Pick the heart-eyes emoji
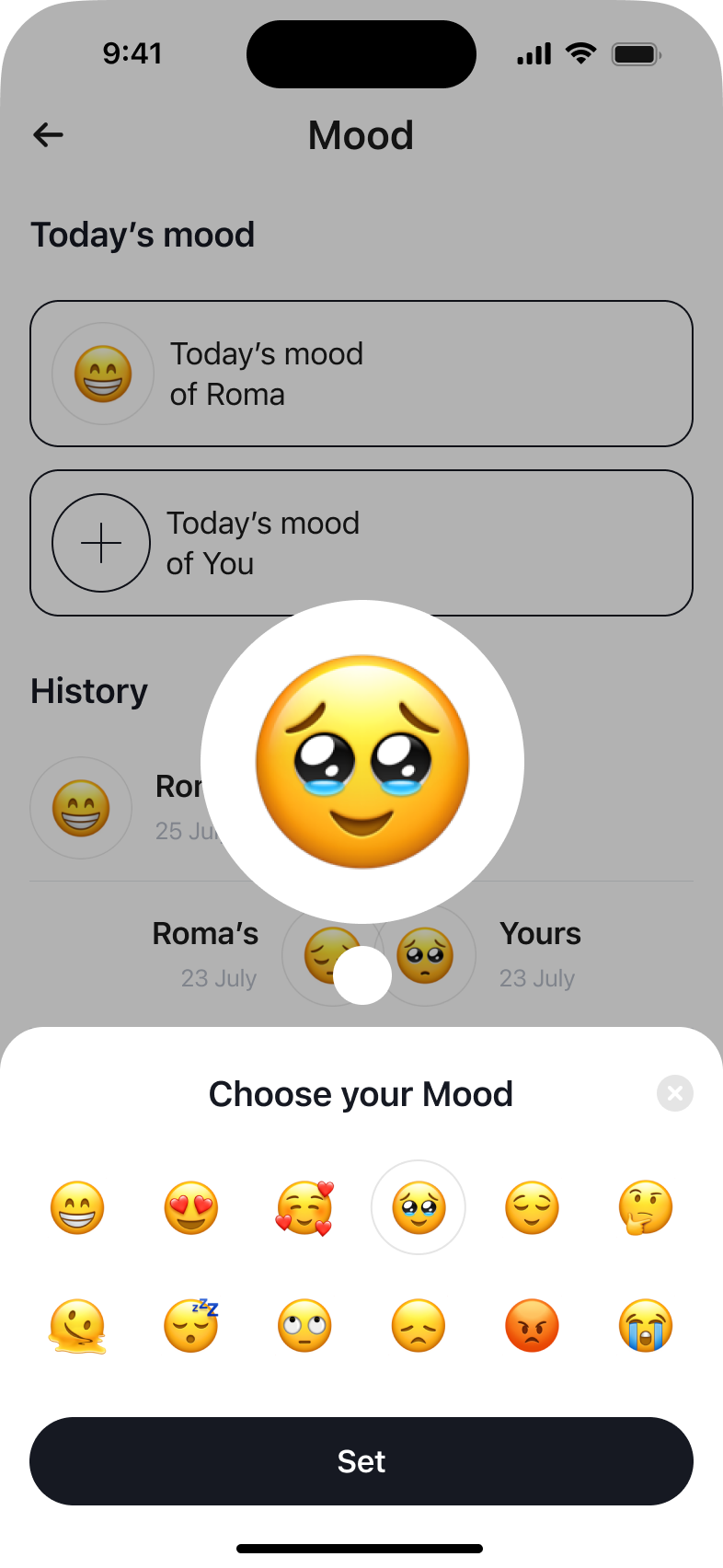 [191, 1207]
